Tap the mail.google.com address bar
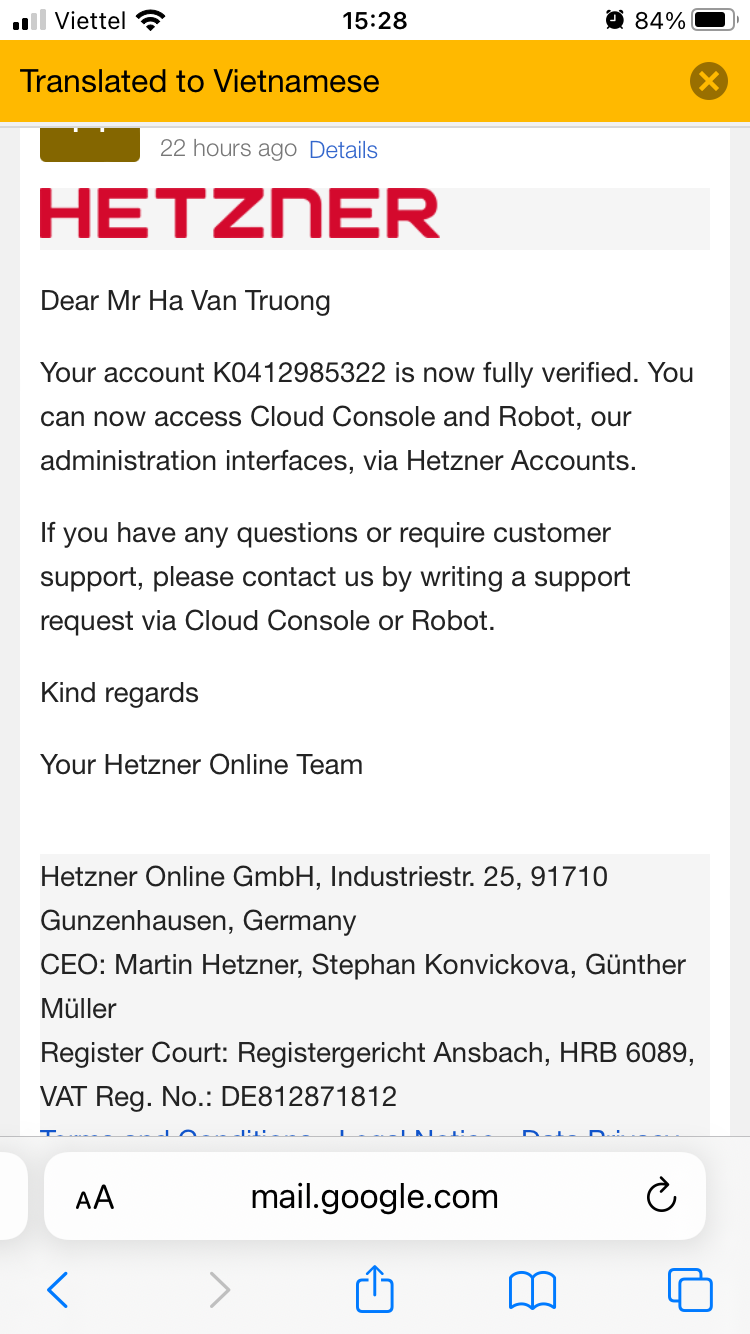The width and height of the screenshot is (750, 1334). click(374, 1197)
